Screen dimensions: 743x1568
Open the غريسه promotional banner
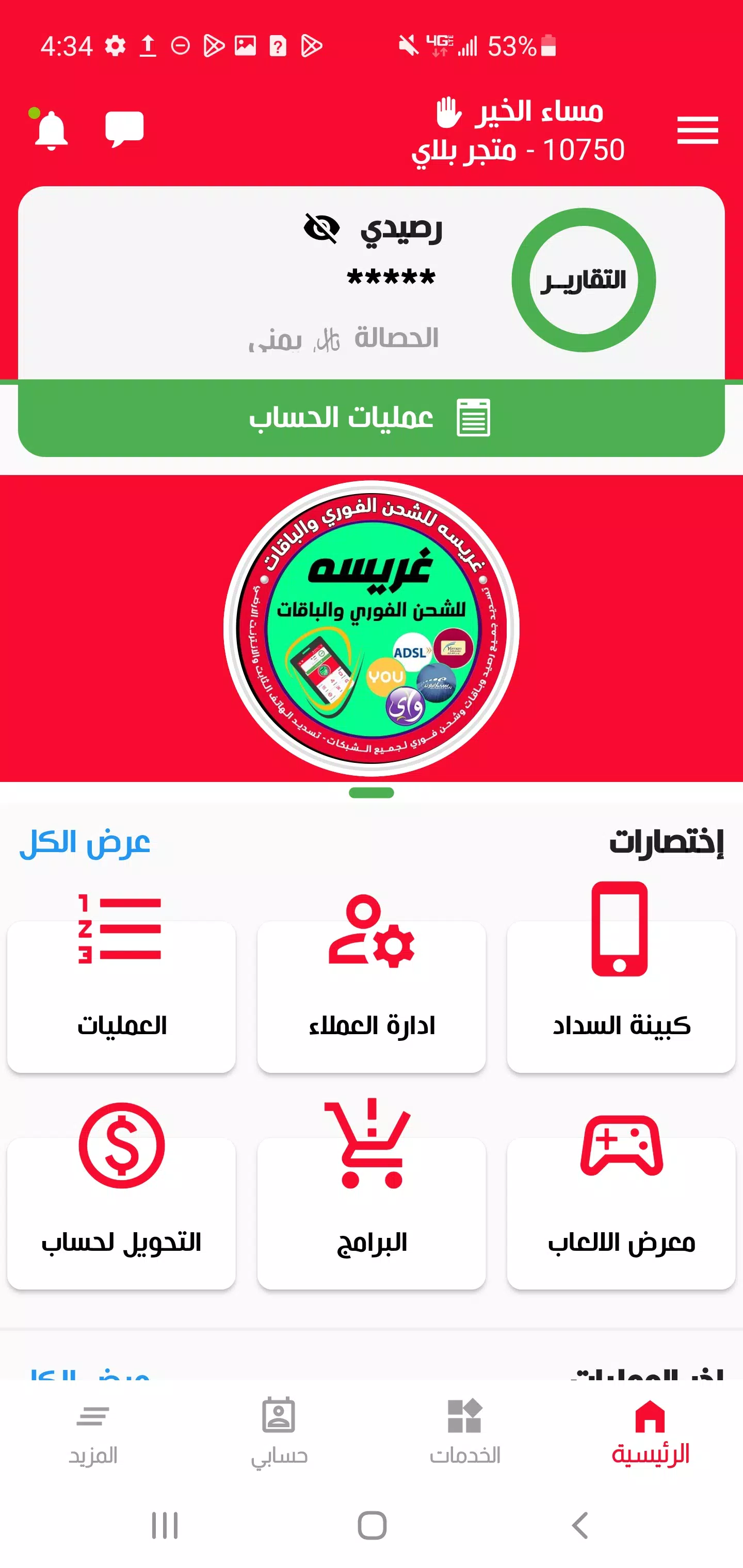tap(372, 628)
